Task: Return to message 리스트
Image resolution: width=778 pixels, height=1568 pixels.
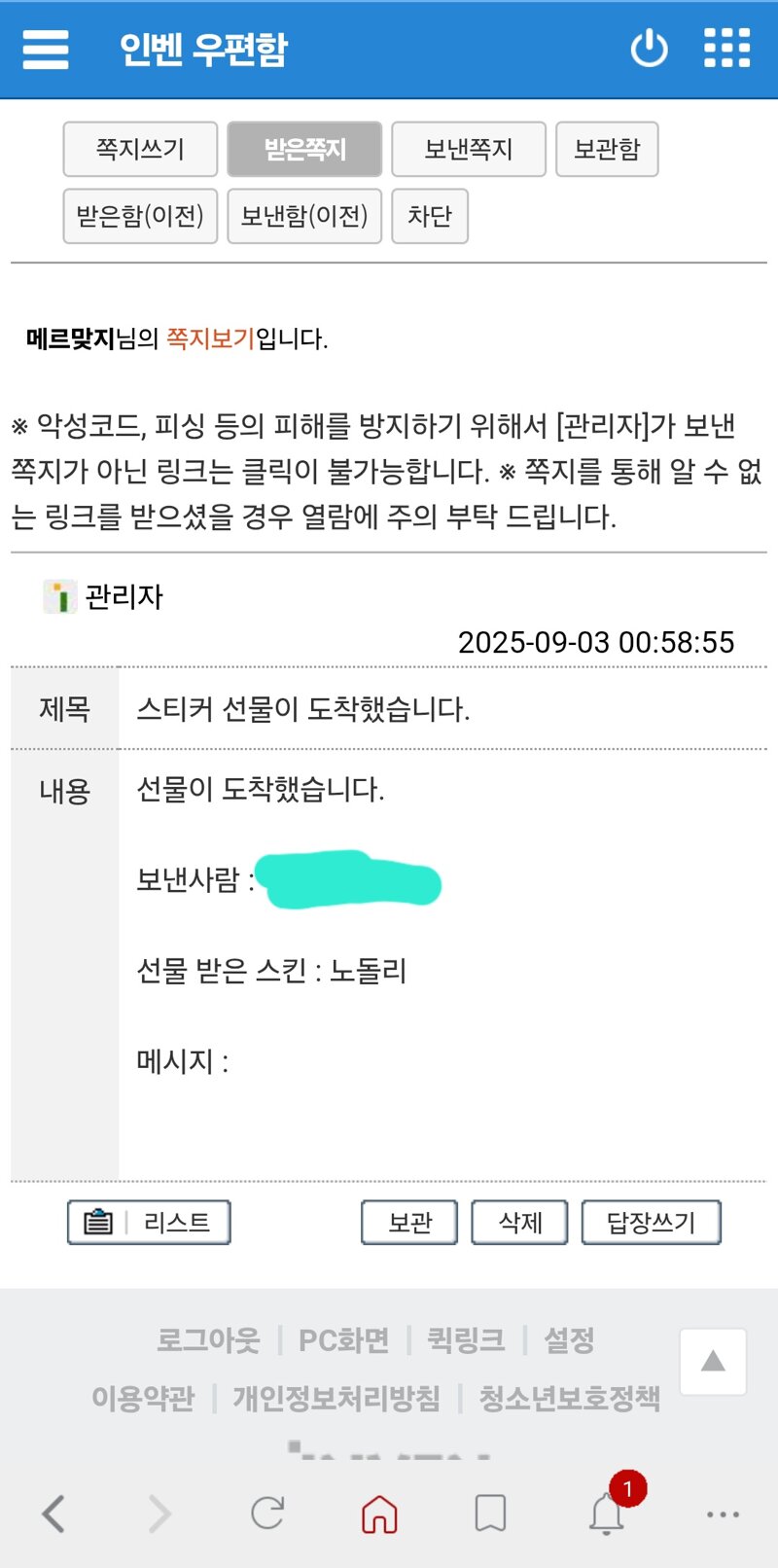Action: 149,1223
